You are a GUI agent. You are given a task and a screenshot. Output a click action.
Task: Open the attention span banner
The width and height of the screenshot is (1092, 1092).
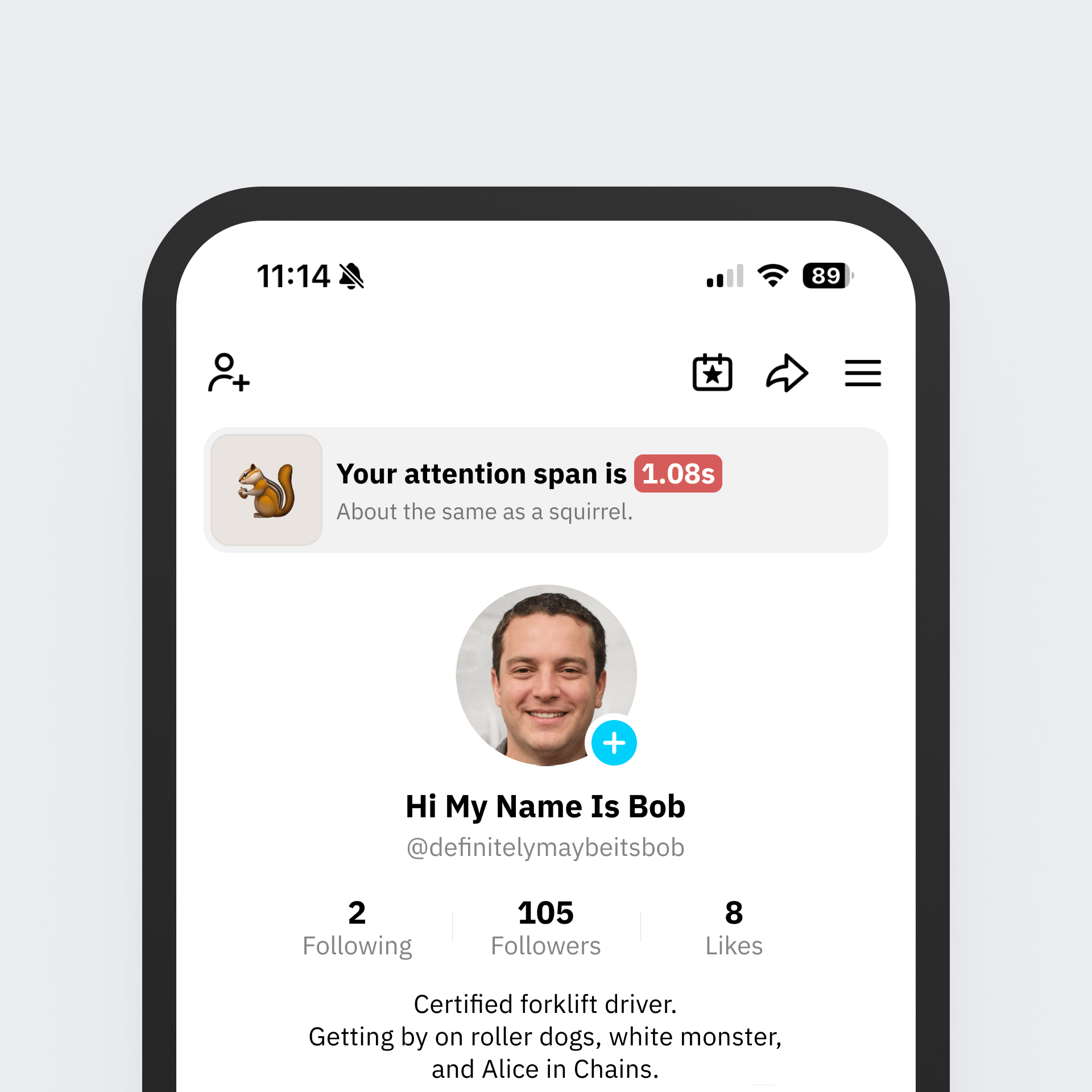click(x=545, y=490)
